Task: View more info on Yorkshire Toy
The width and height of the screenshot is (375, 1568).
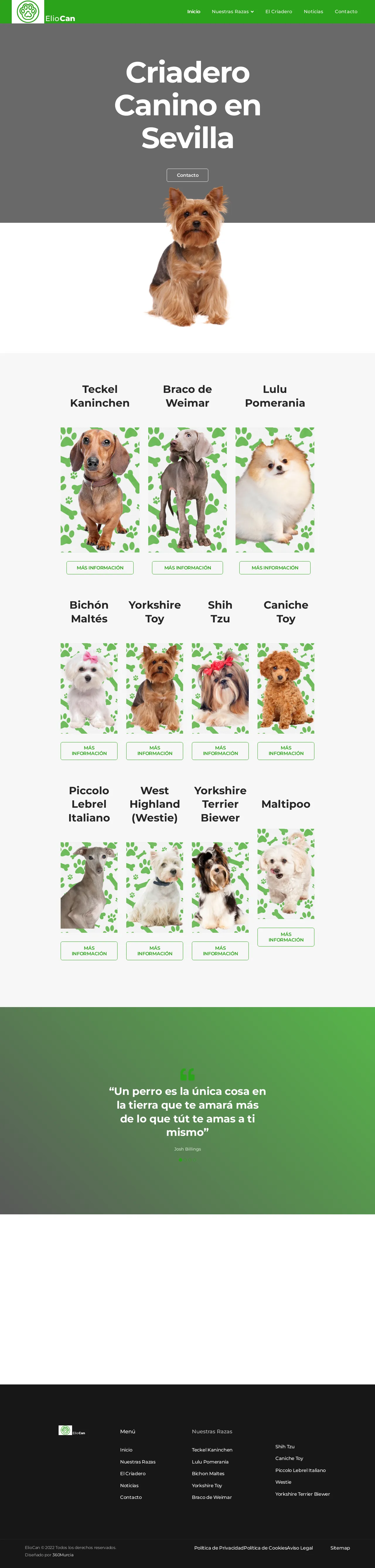Action: click(155, 751)
